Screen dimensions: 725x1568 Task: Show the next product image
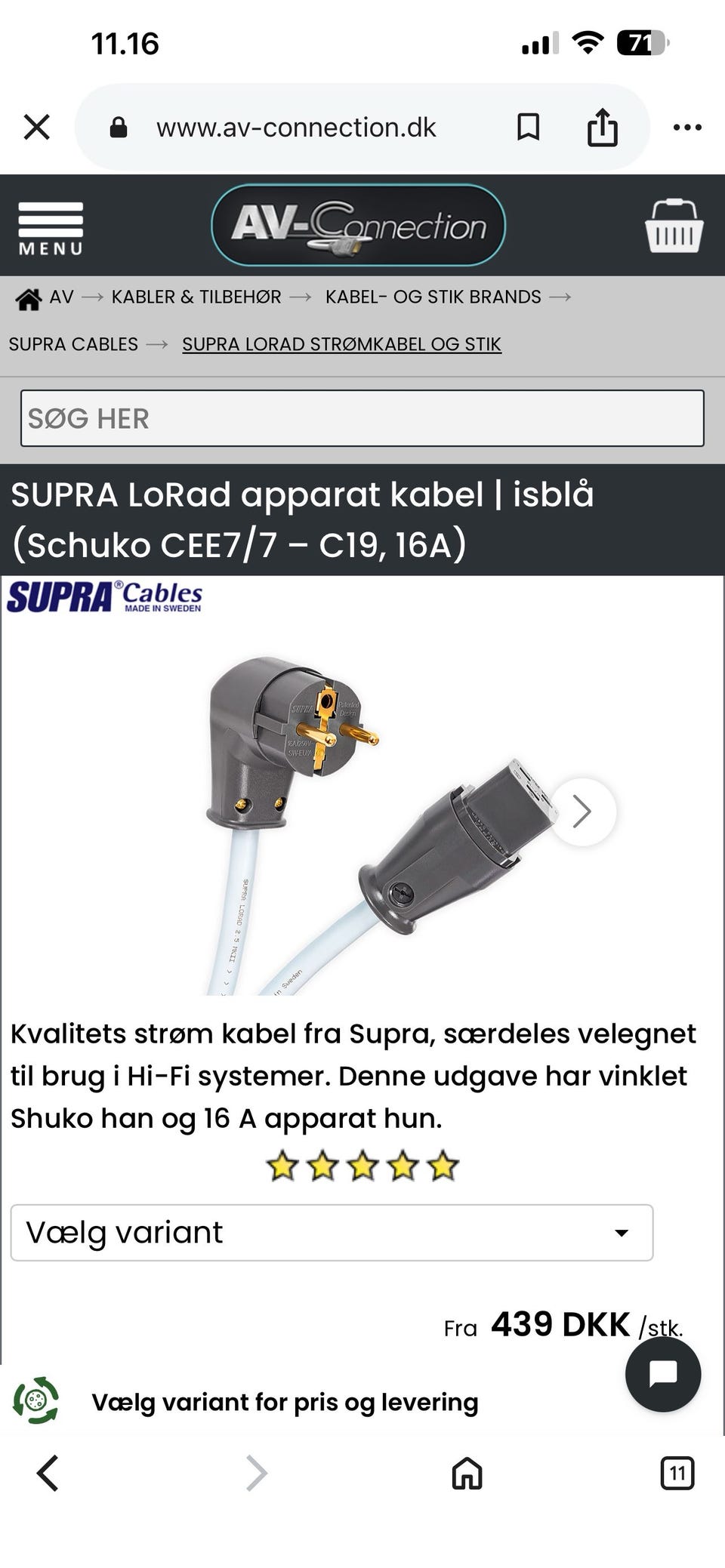tap(582, 812)
